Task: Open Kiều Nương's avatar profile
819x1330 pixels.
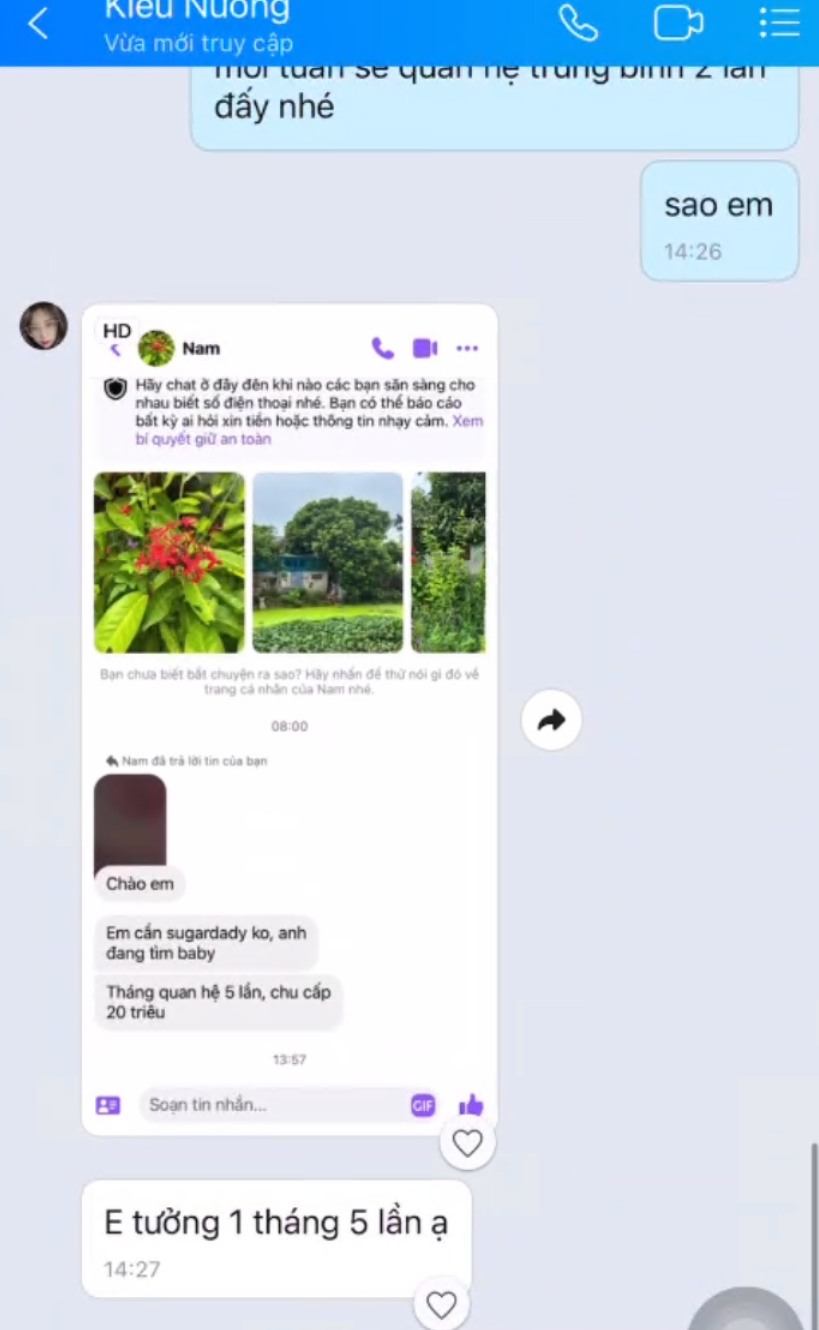Action: (44, 326)
